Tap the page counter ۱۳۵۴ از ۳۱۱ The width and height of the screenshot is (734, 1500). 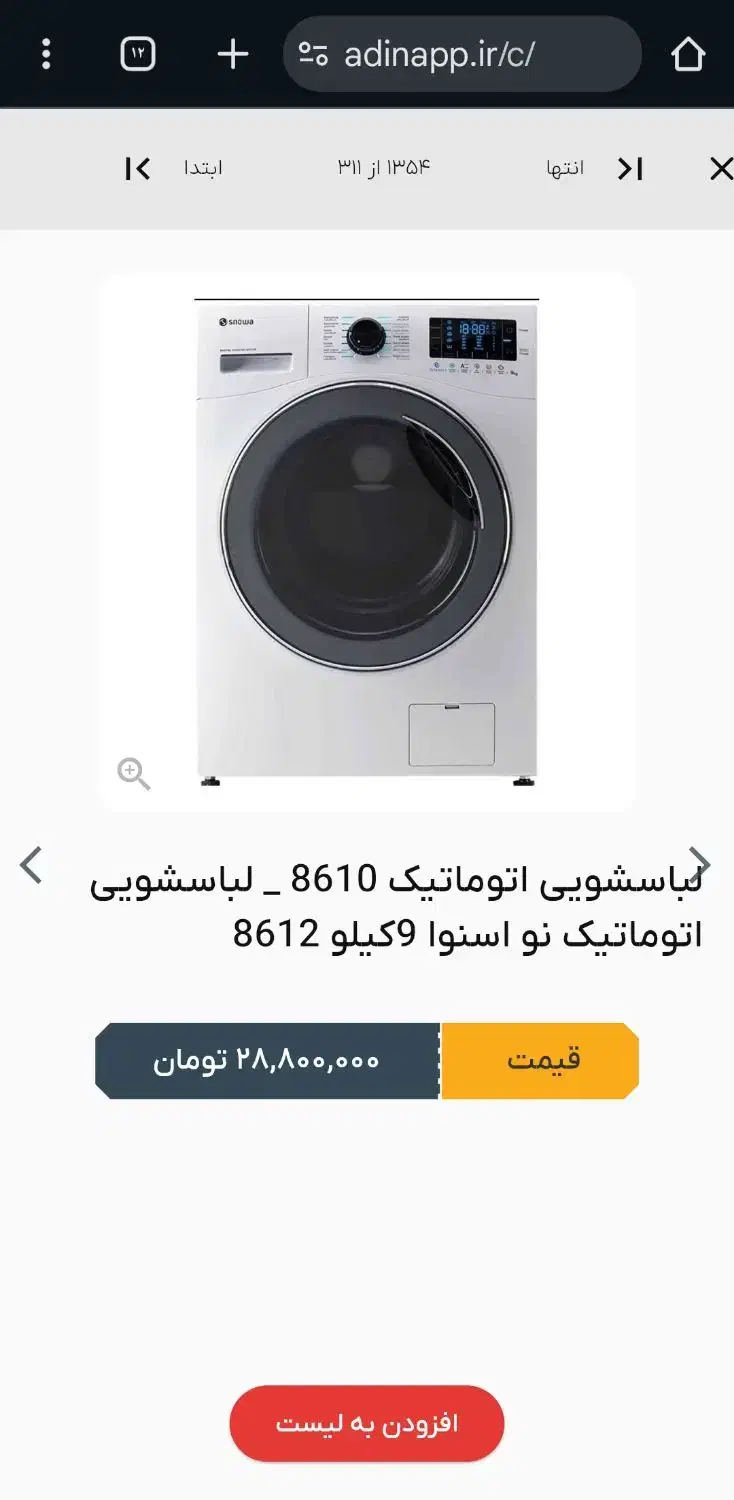(381, 168)
